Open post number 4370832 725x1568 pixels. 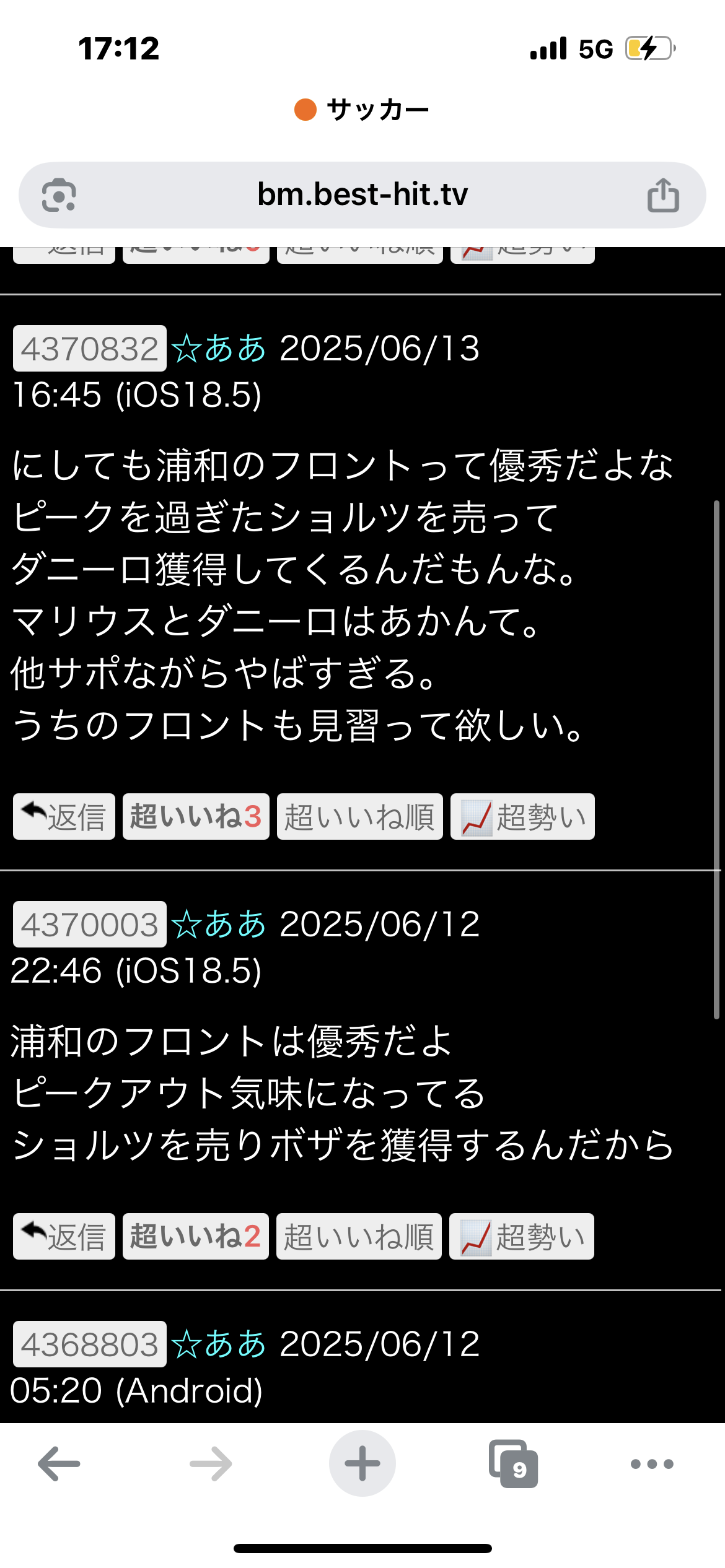(x=90, y=349)
